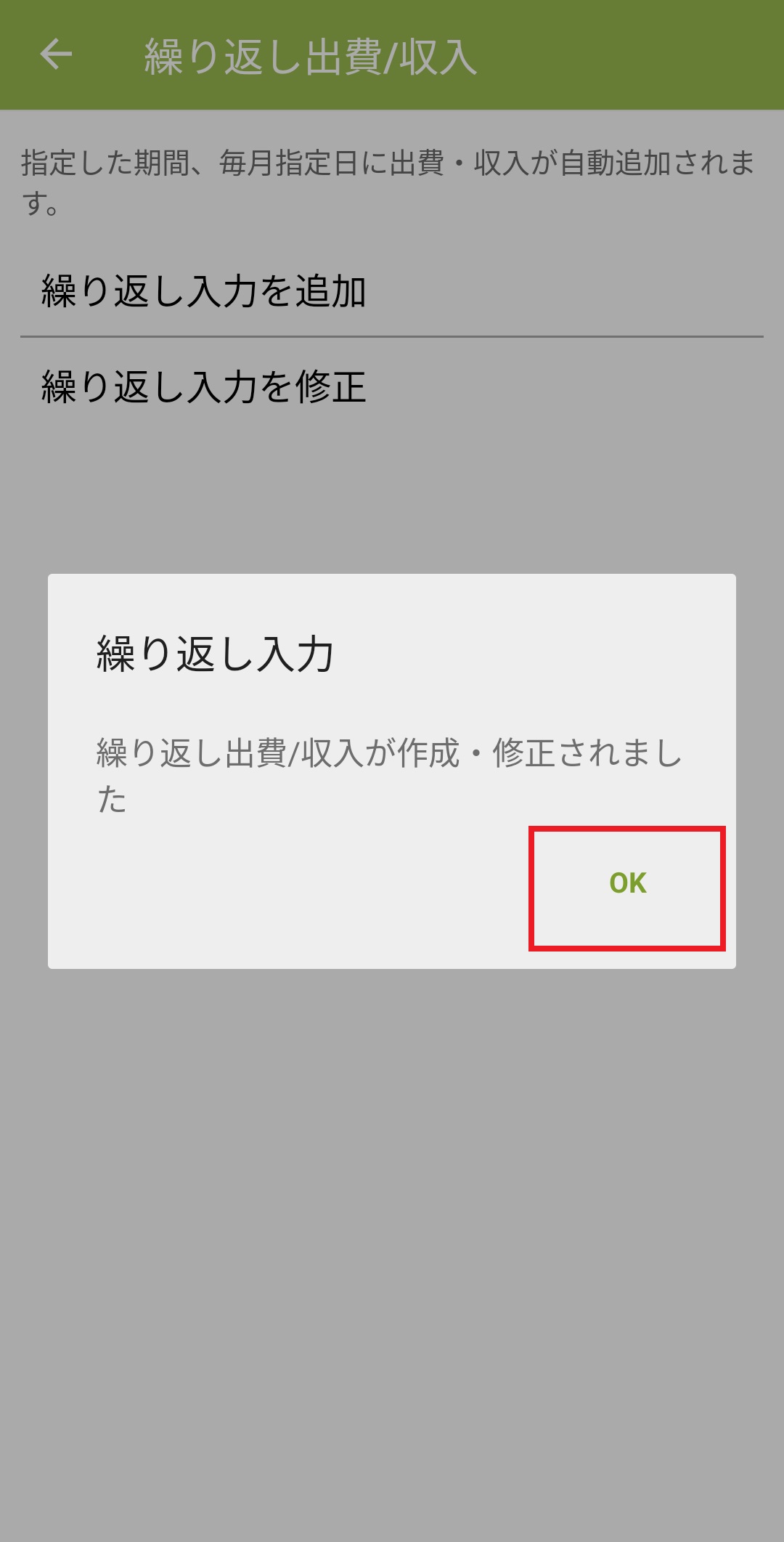The width and height of the screenshot is (784, 1542).
Task: Open 繰り返し入力を修正
Action: tap(203, 386)
